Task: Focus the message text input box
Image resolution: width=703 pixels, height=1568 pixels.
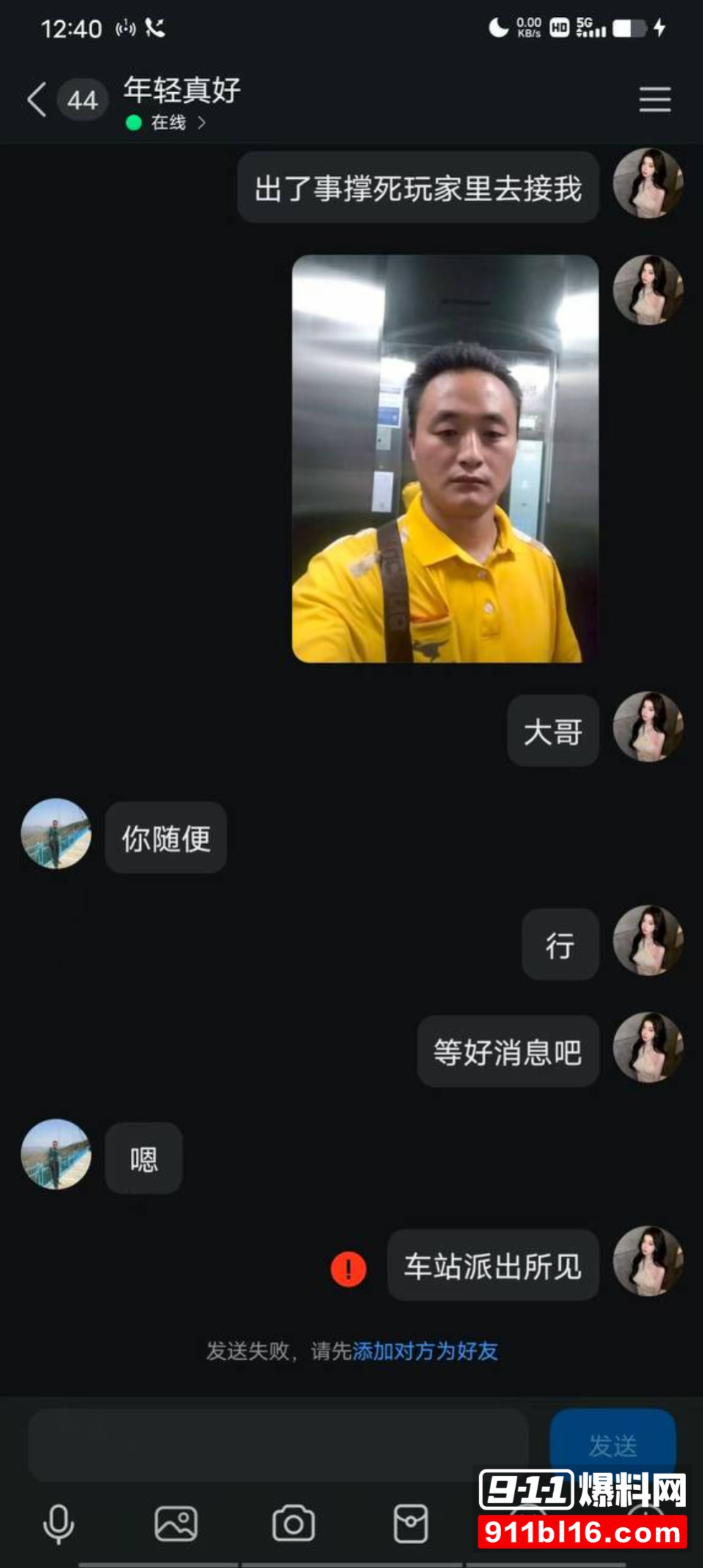Action: (x=278, y=1445)
